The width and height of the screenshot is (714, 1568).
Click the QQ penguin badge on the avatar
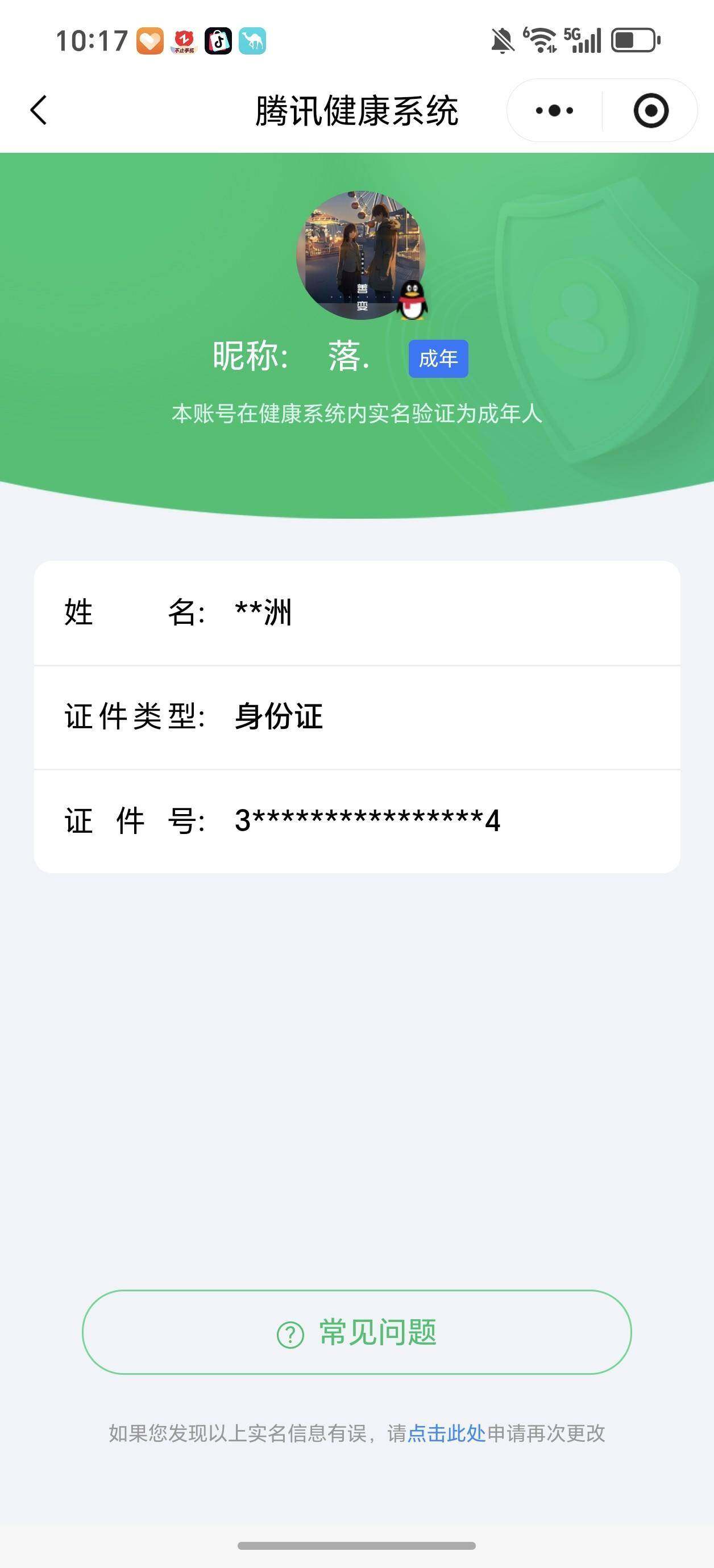[x=411, y=301]
